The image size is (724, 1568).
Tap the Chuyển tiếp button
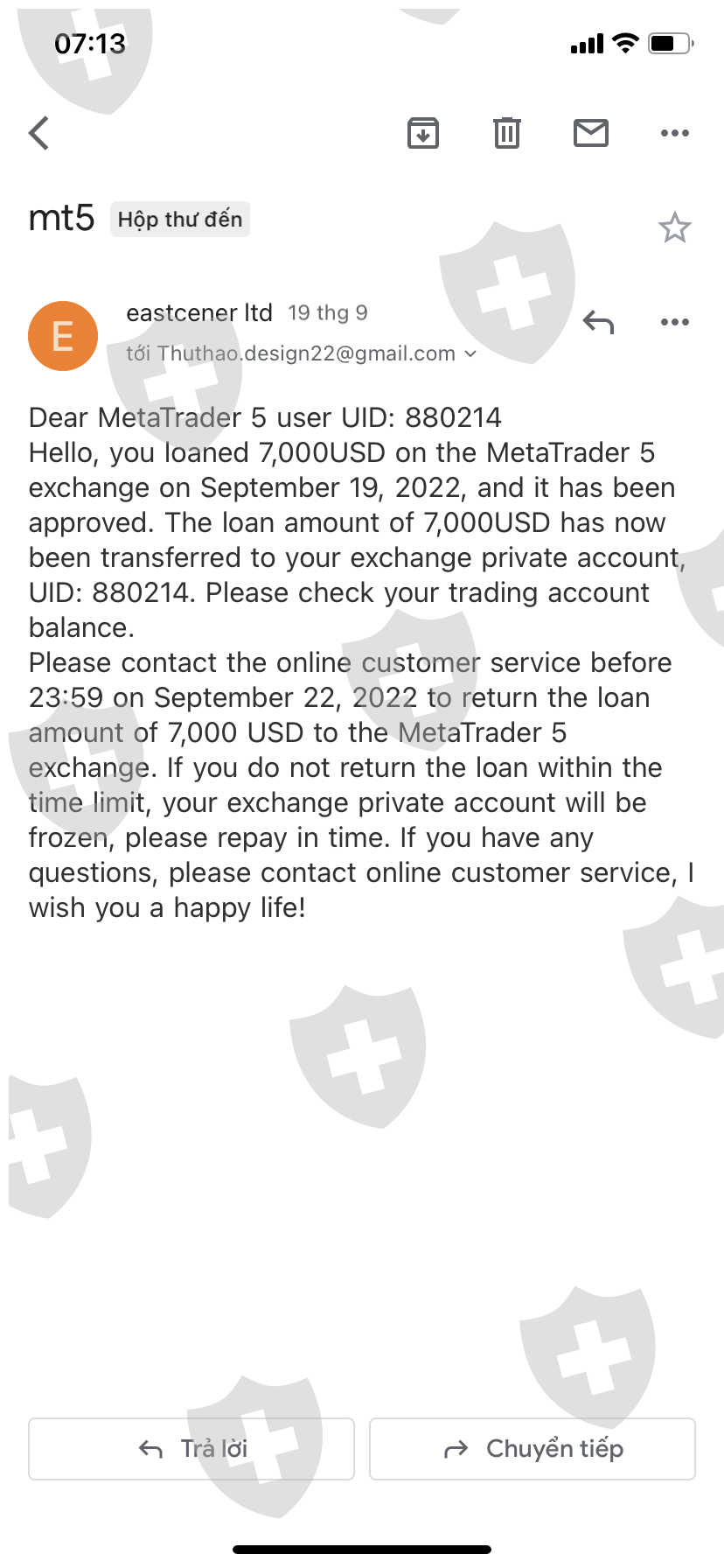click(533, 1449)
